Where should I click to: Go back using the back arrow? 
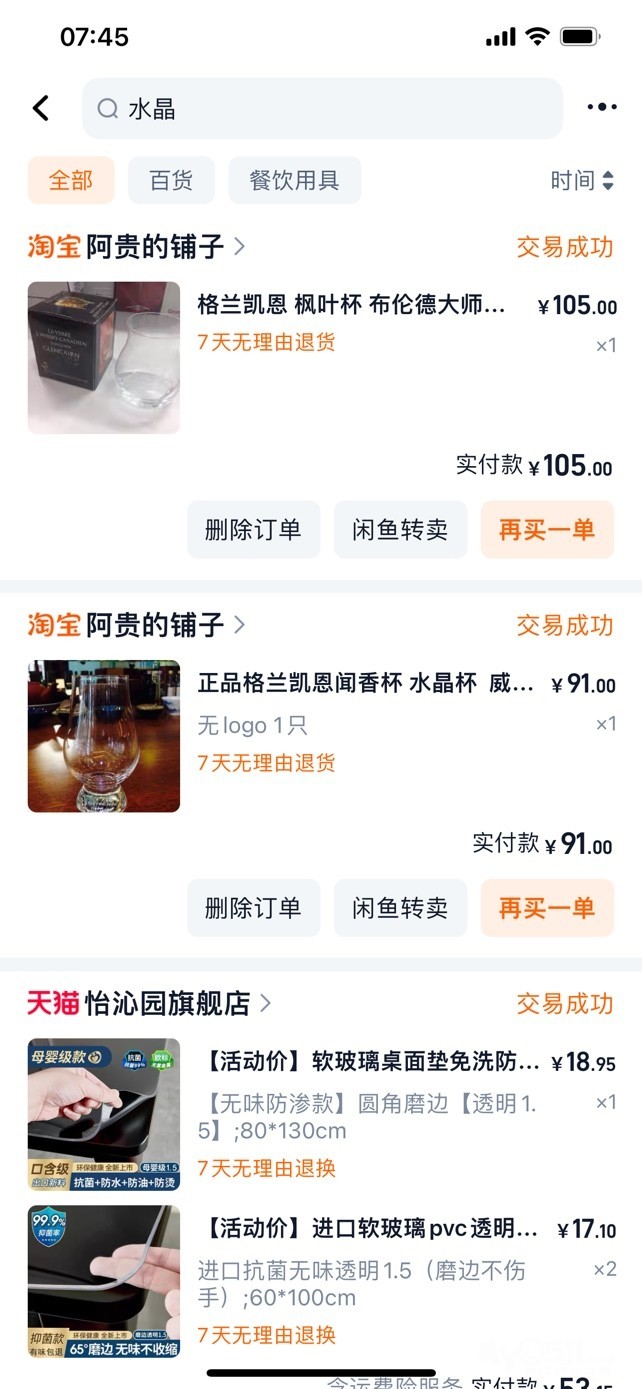[41, 108]
